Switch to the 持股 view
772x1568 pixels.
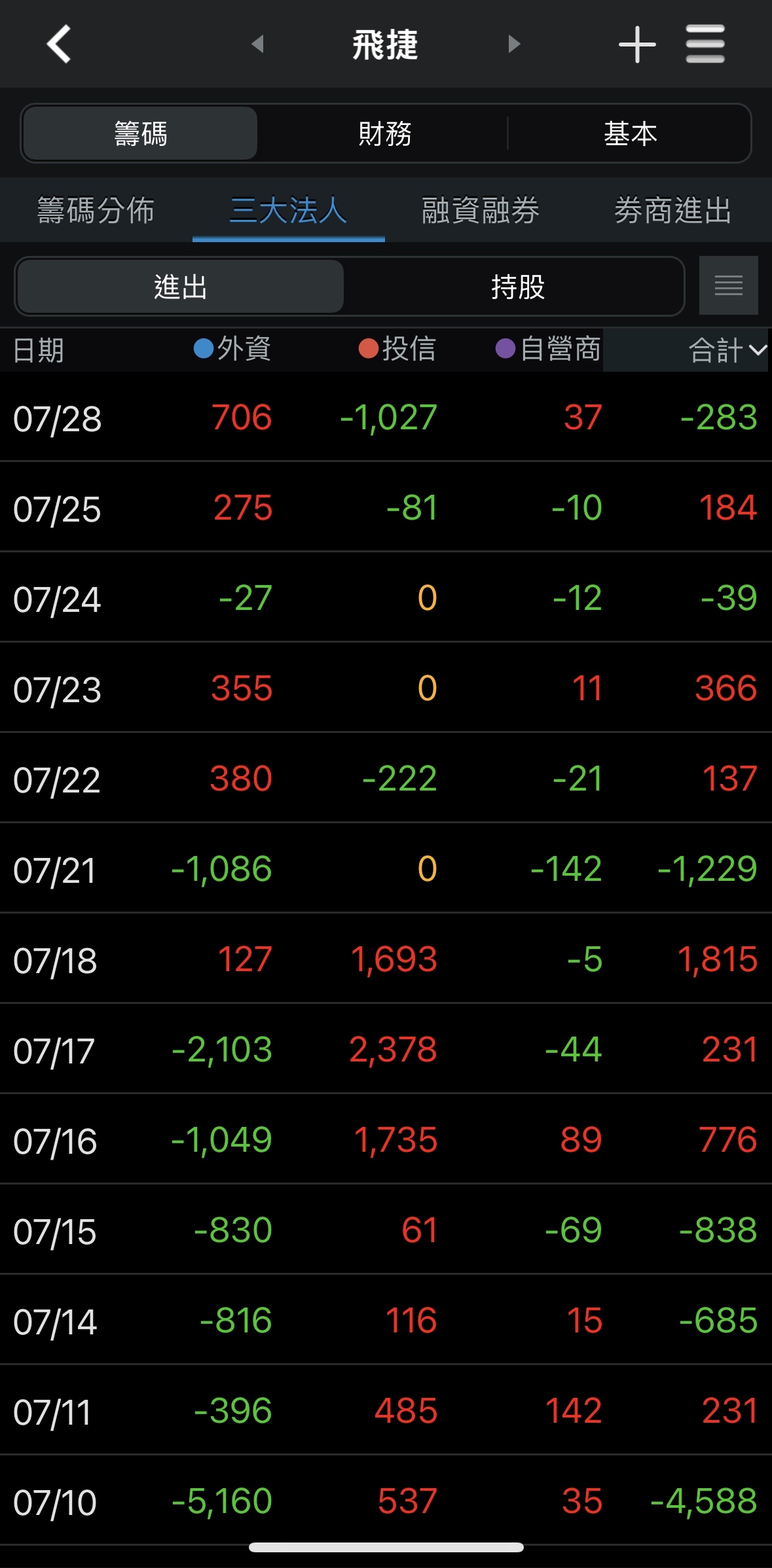(517, 287)
